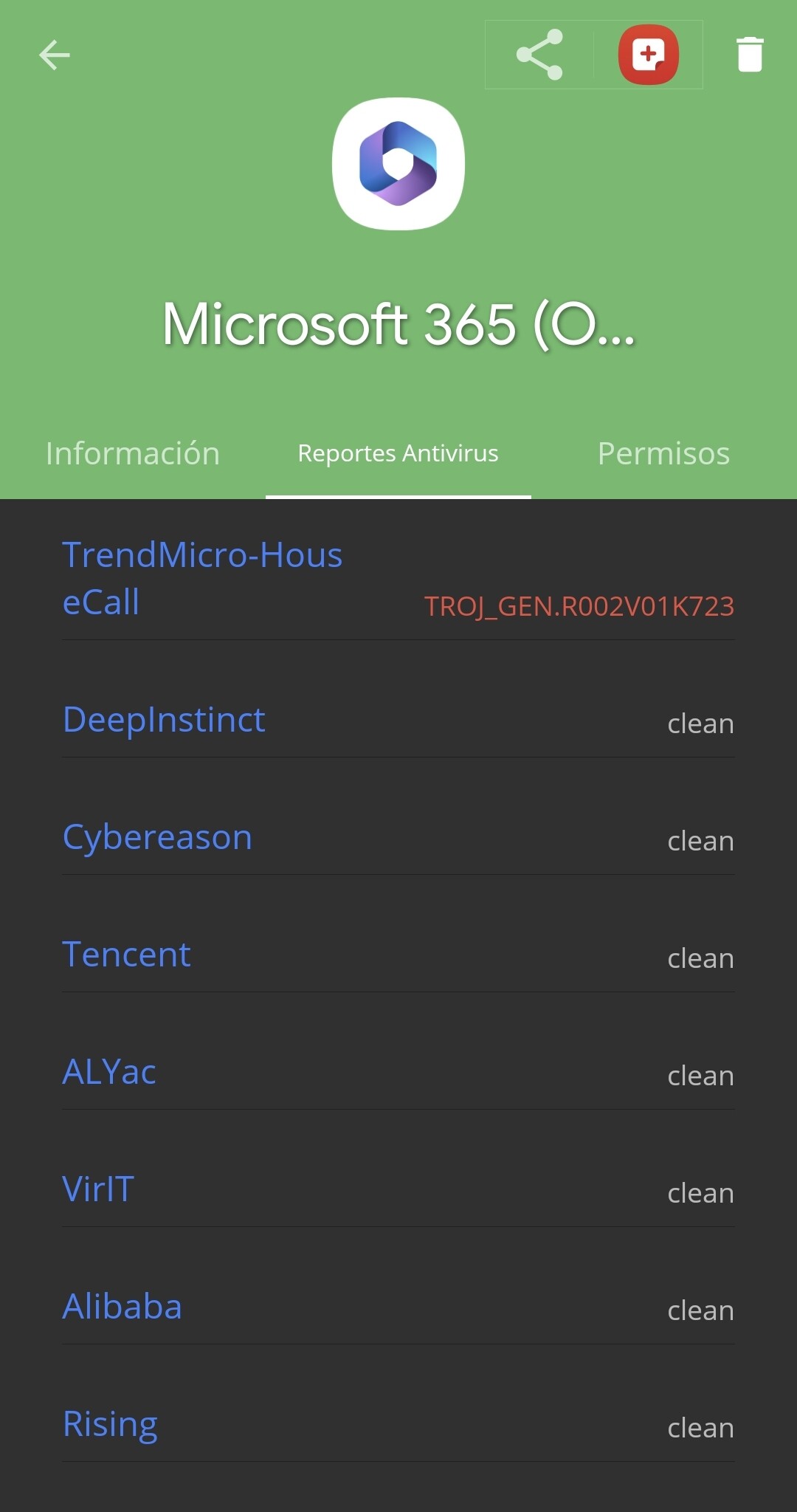Go back using the top arrow
The height and width of the screenshot is (1512, 797).
[54, 55]
